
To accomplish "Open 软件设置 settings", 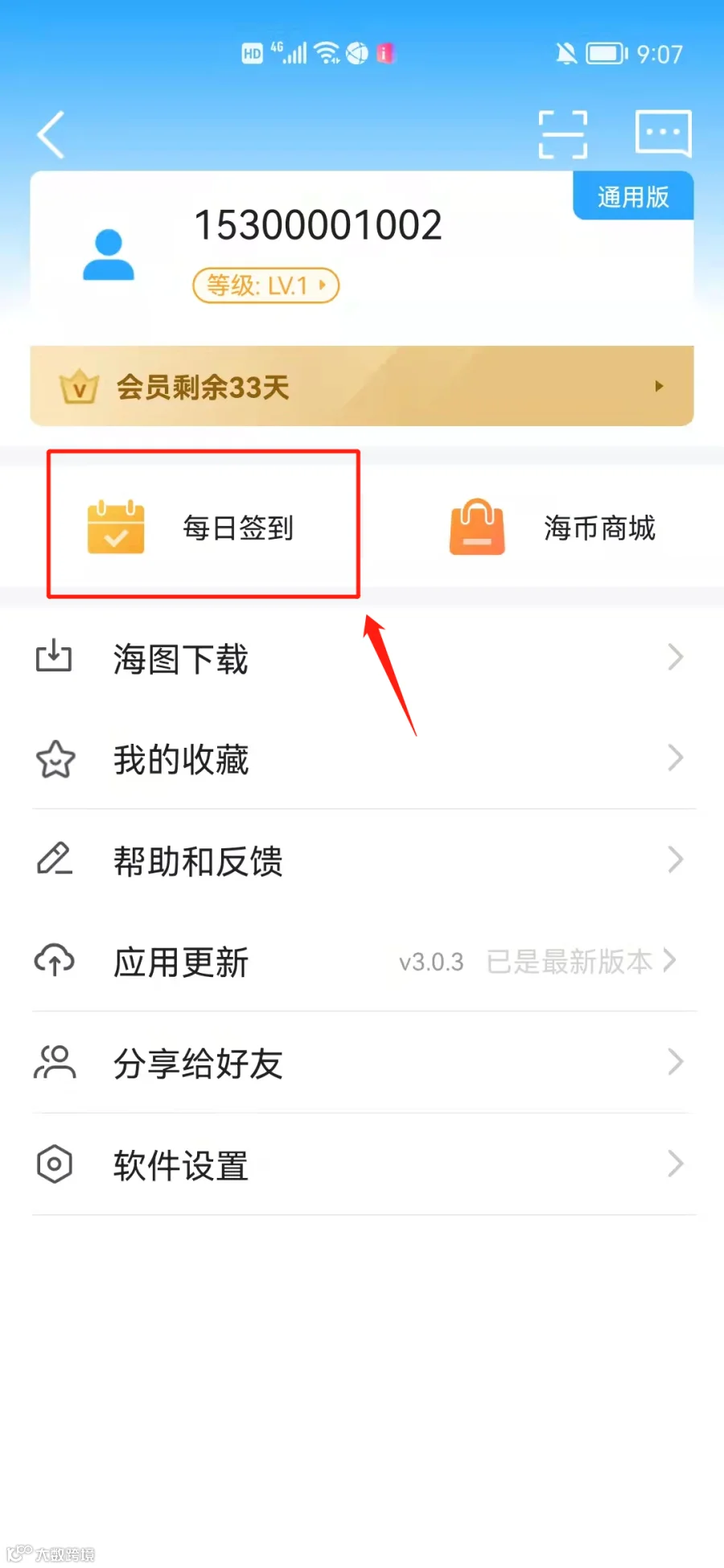I will [x=362, y=1164].
